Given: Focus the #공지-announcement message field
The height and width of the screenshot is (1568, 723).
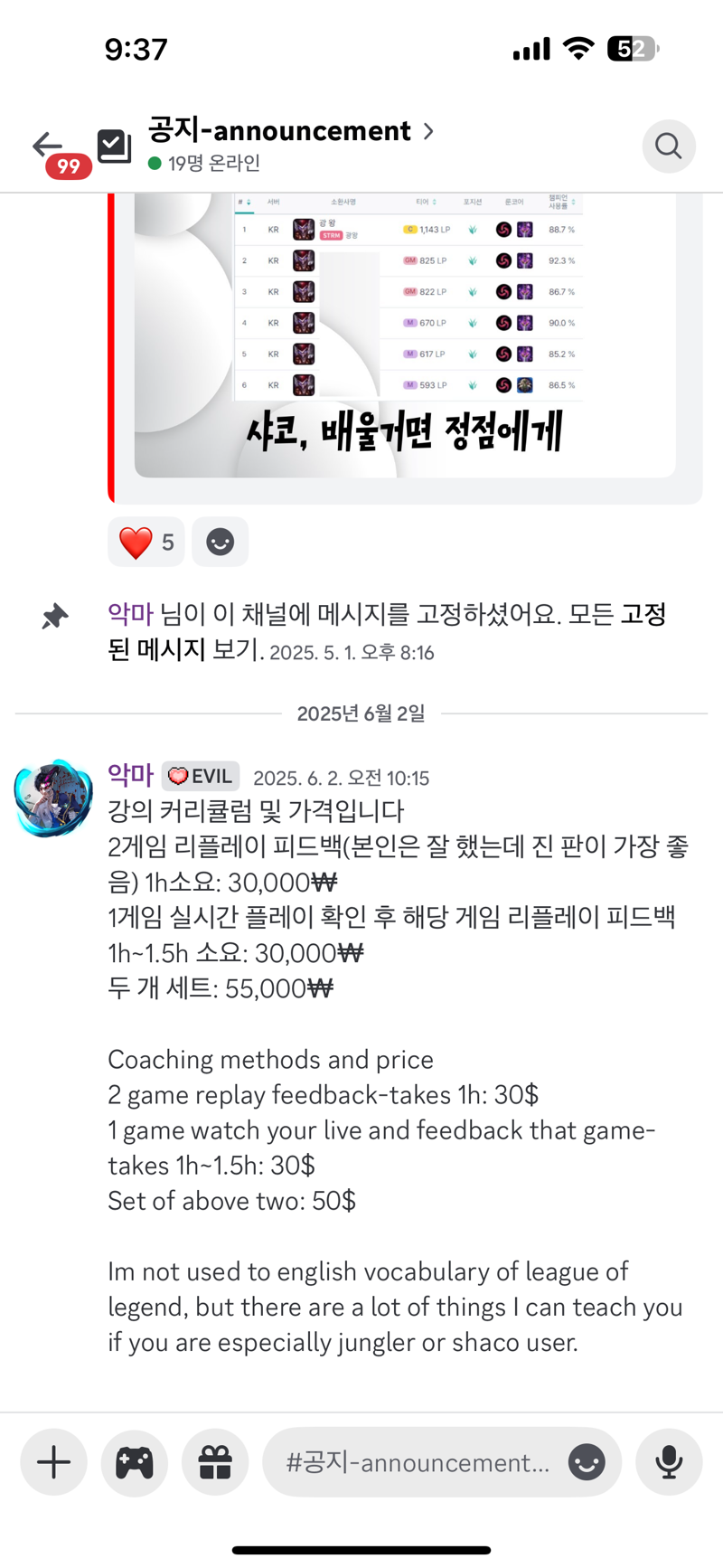Looking at the screenshot, I should tap(416, 1462).
